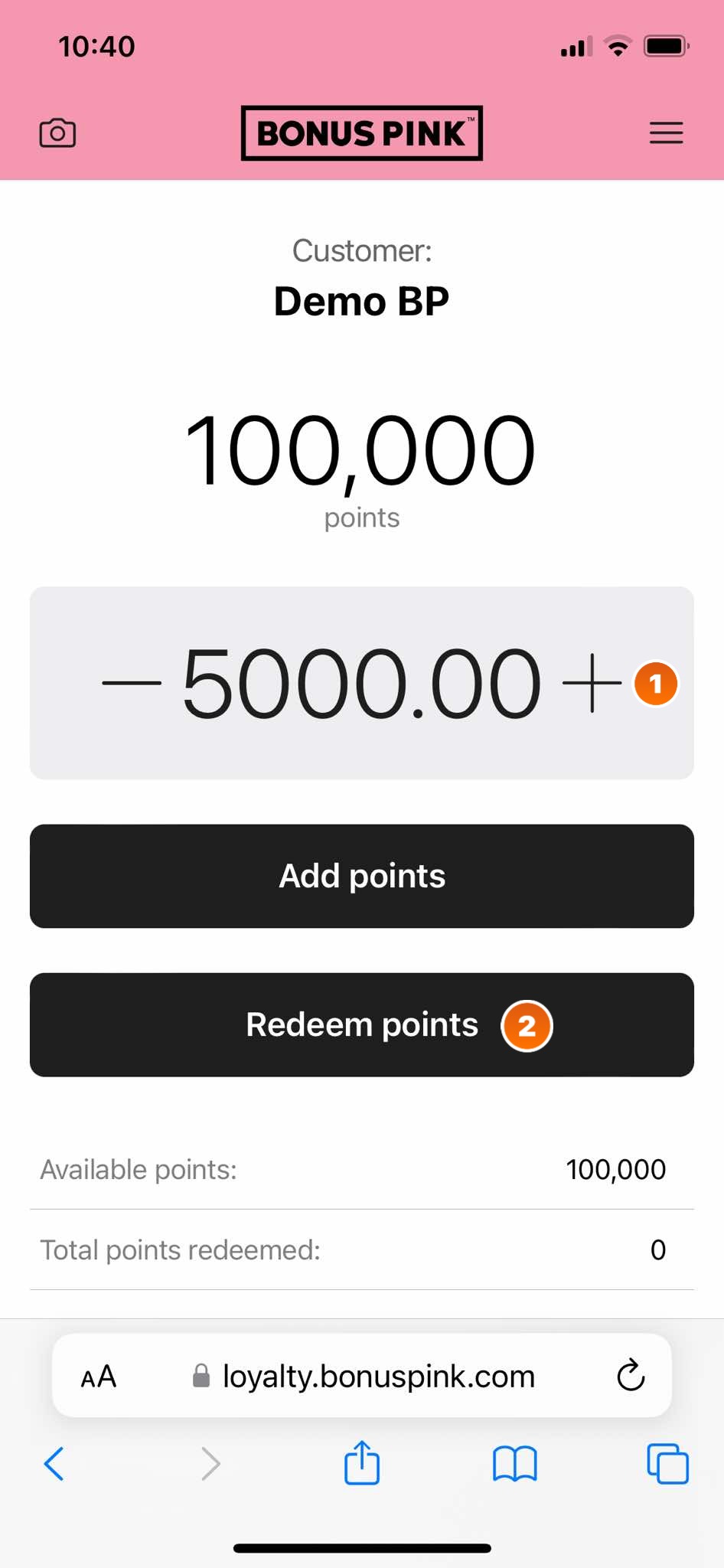Redeem points for this customer
This screenshot has height=1568, width=724.
362,1024
